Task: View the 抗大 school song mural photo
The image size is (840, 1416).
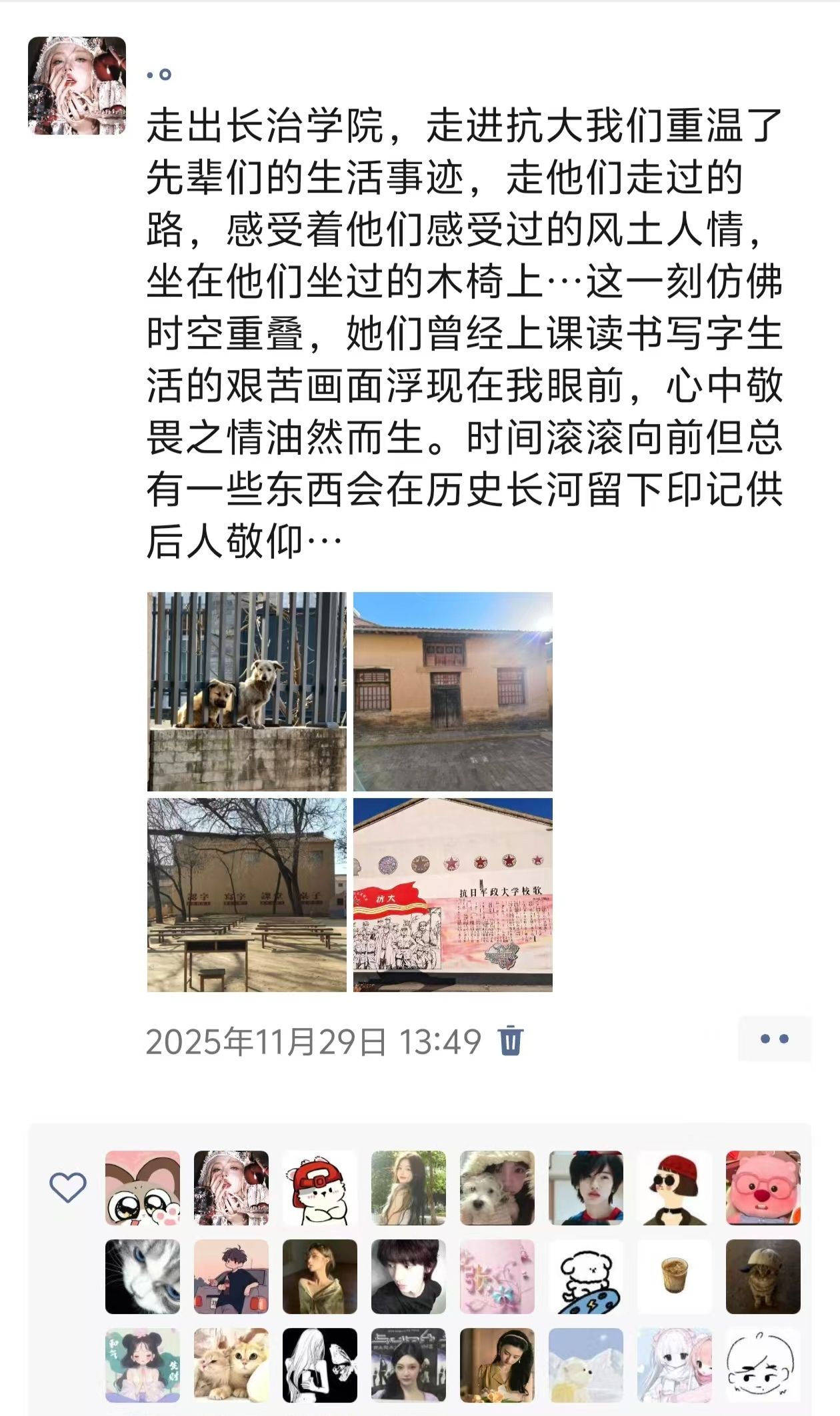Action: [x=453, y=895]
